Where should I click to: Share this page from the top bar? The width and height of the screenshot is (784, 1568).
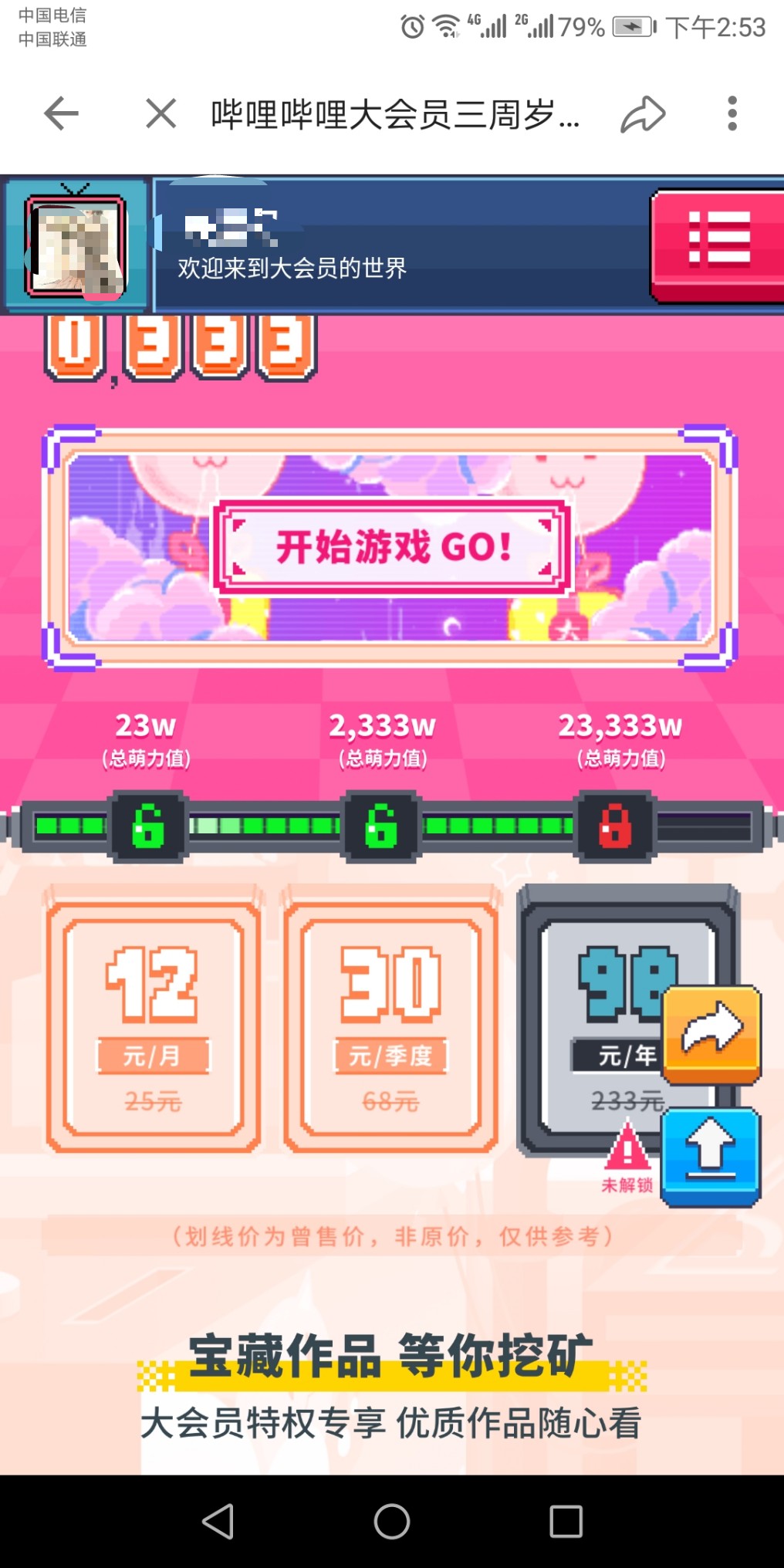click(643, 114)
